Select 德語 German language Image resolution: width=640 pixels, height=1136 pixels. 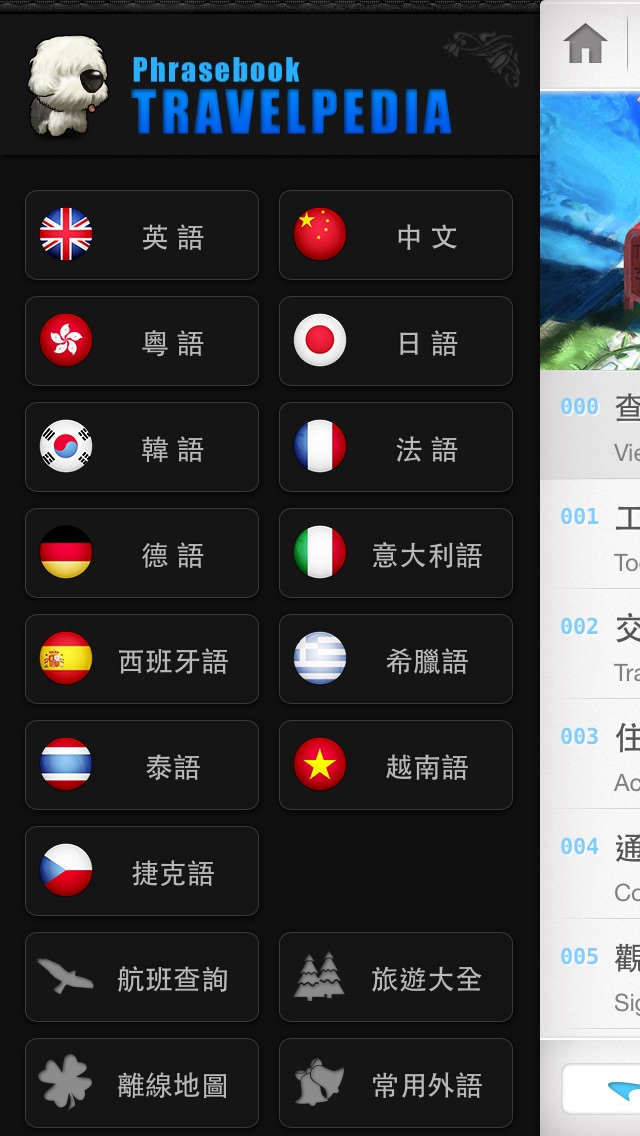click(x=142, y=553)
